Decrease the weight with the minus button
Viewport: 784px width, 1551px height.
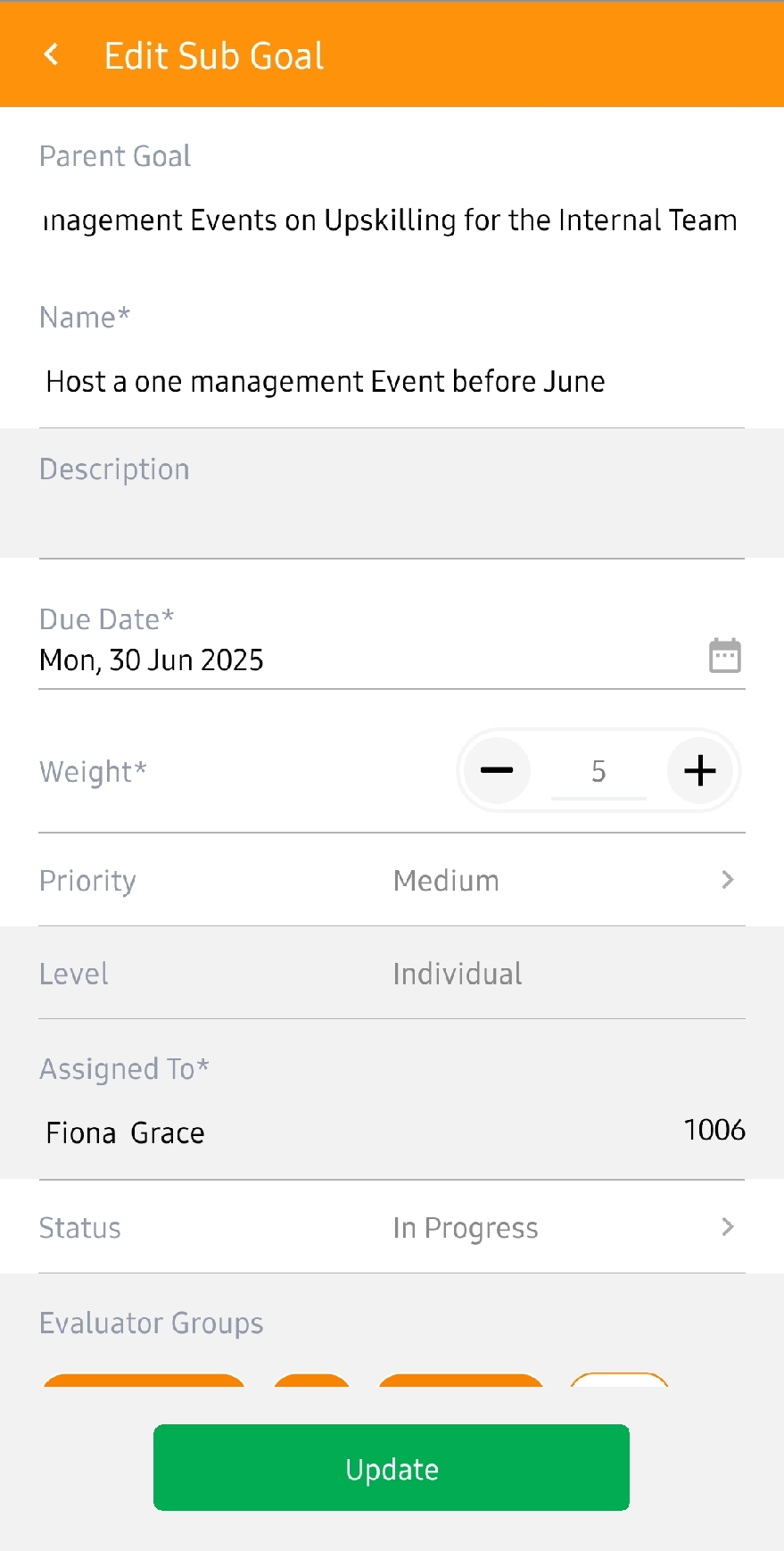[497, 770]
